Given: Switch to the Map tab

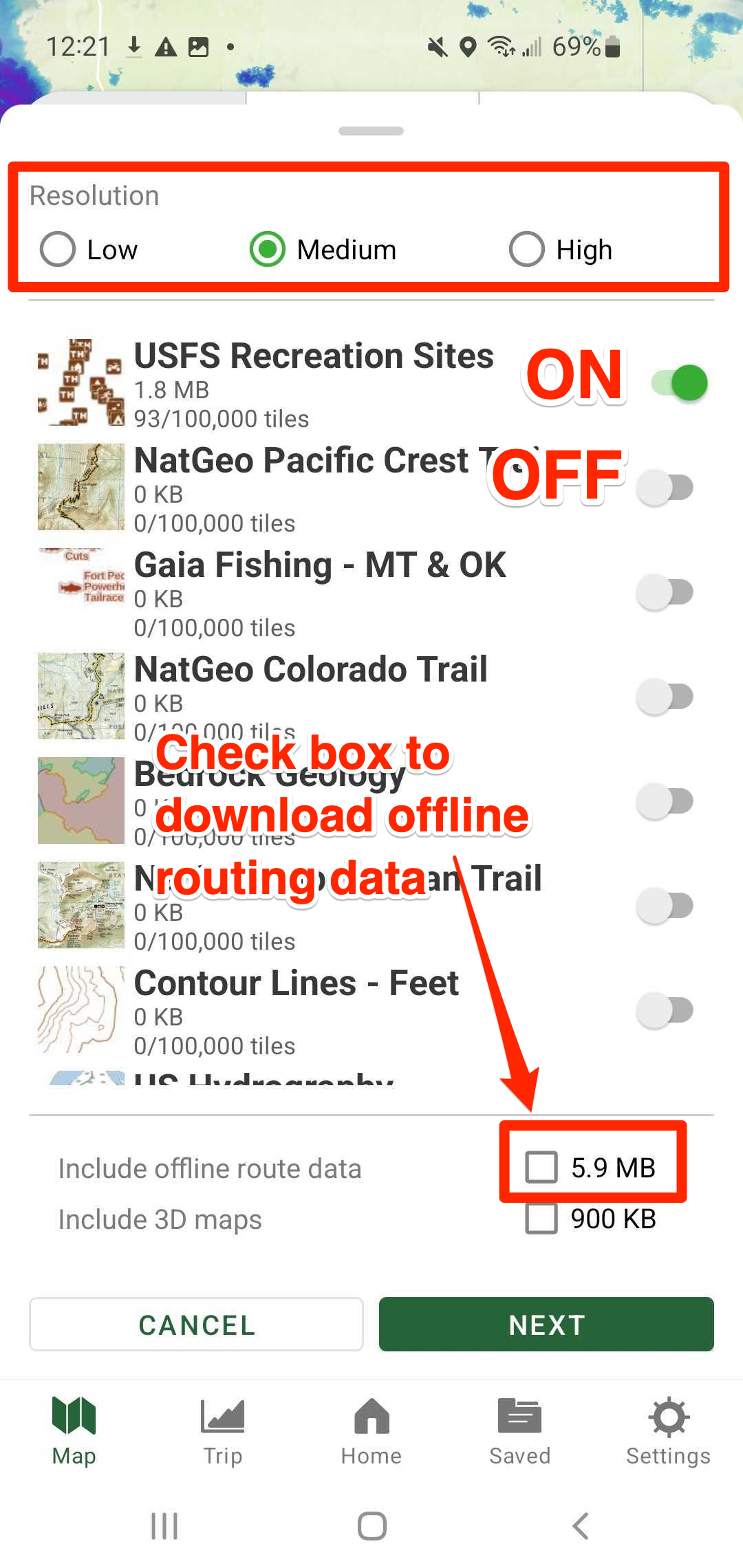Looking at the screenshot, I should click(x=74, y=1430).
